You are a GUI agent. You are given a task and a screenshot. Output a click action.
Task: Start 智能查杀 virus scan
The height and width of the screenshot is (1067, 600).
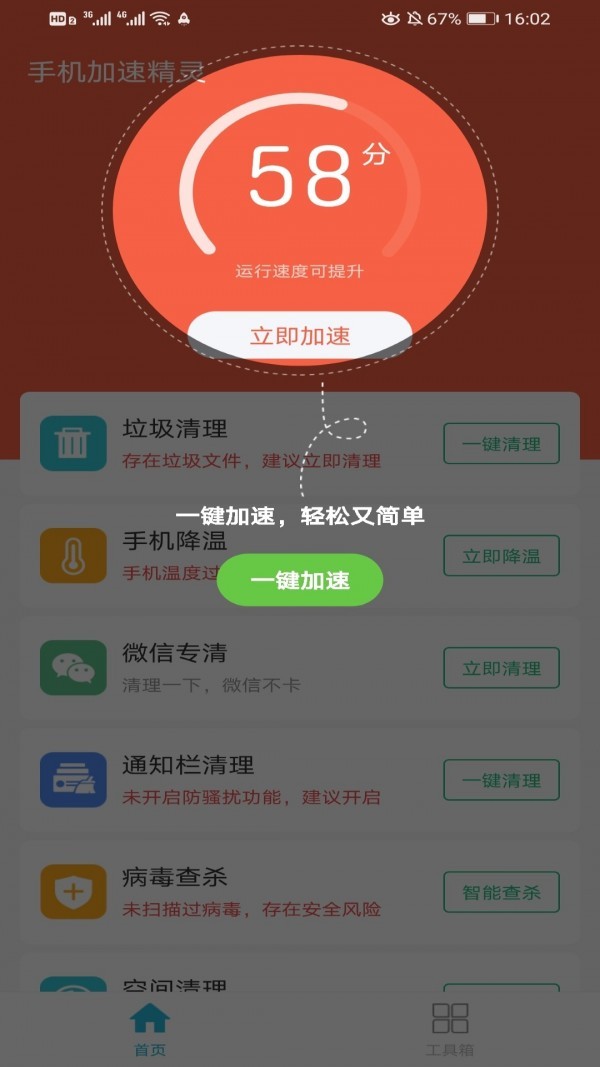click(x=501, y=892)
